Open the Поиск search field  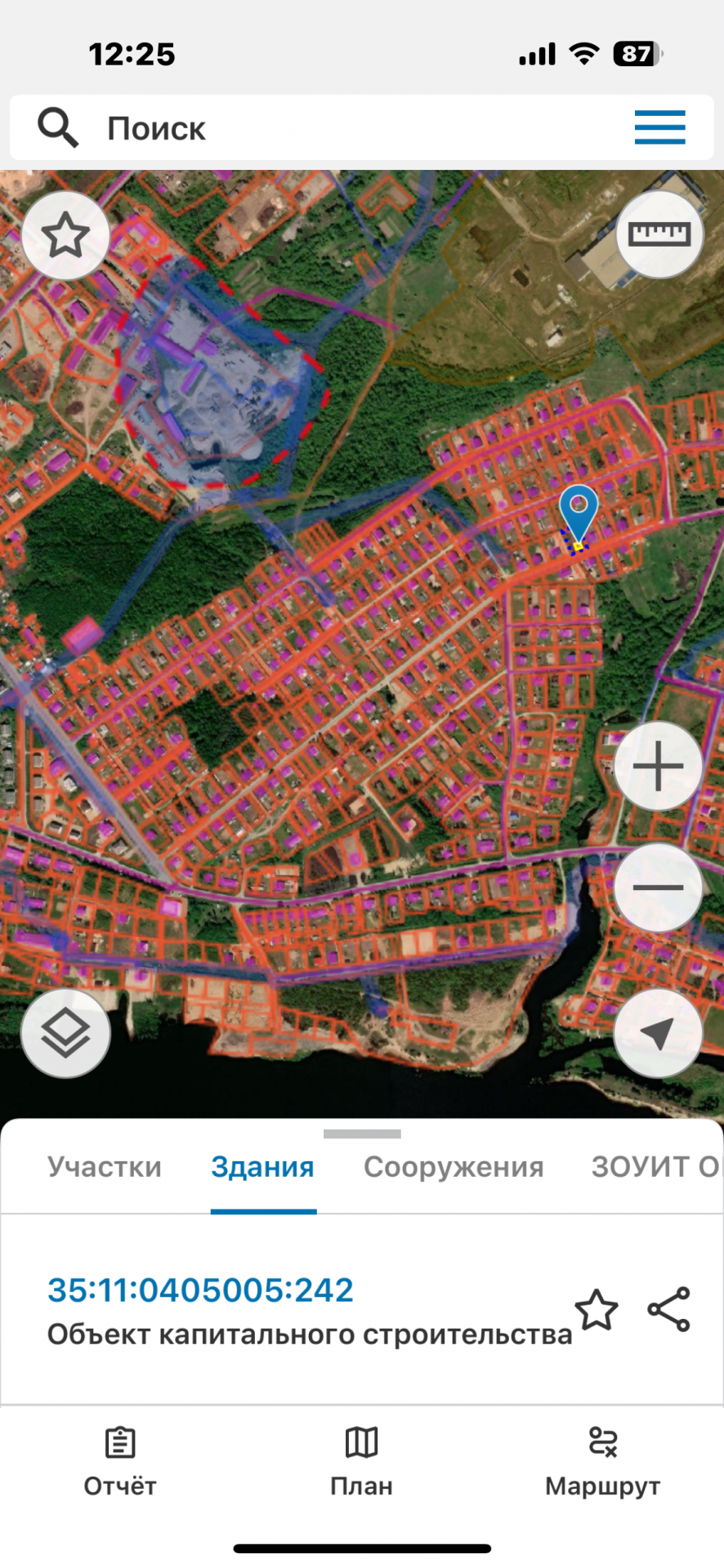pyautogui.click(x=327, y=128)
